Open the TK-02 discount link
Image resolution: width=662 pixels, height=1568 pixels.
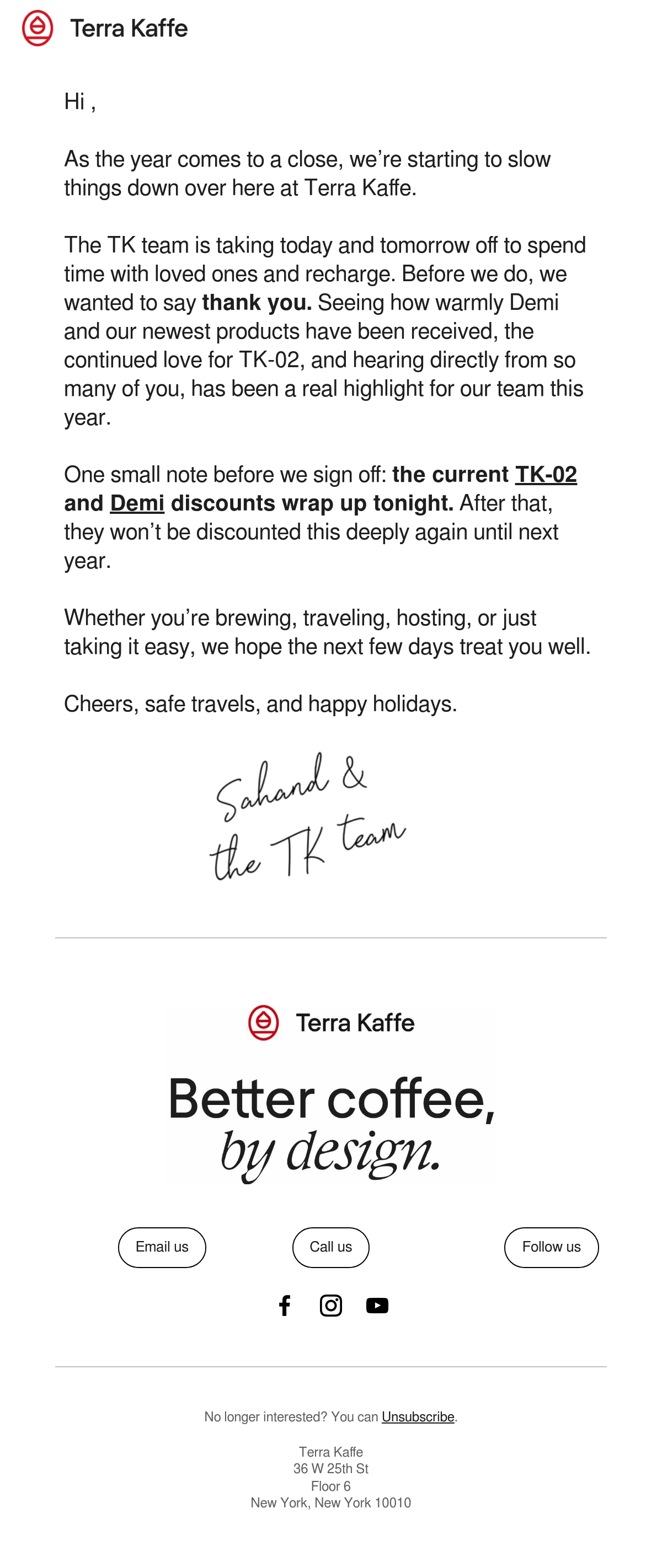[x=546, y=475]
